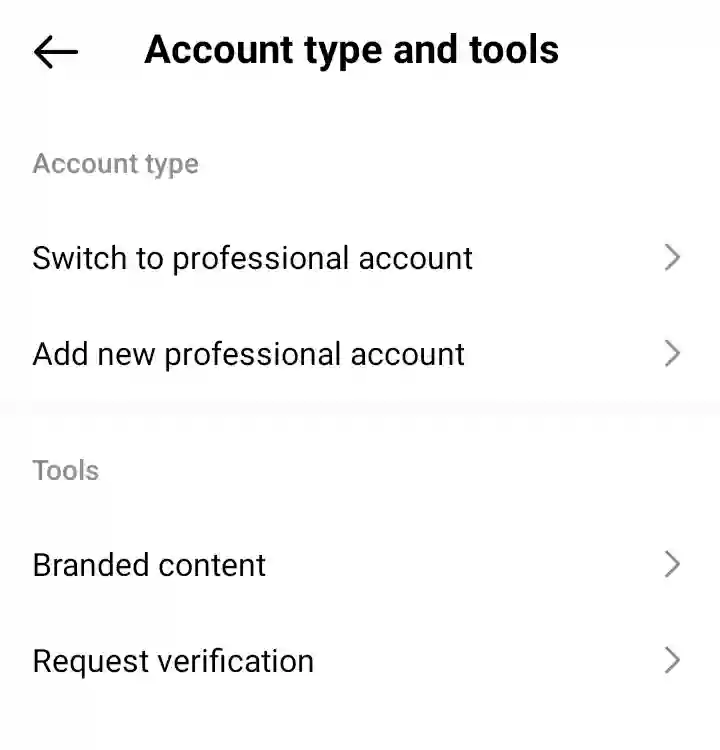Open Branded content settings
Screen dimensions: 720x750
point(150,565)
